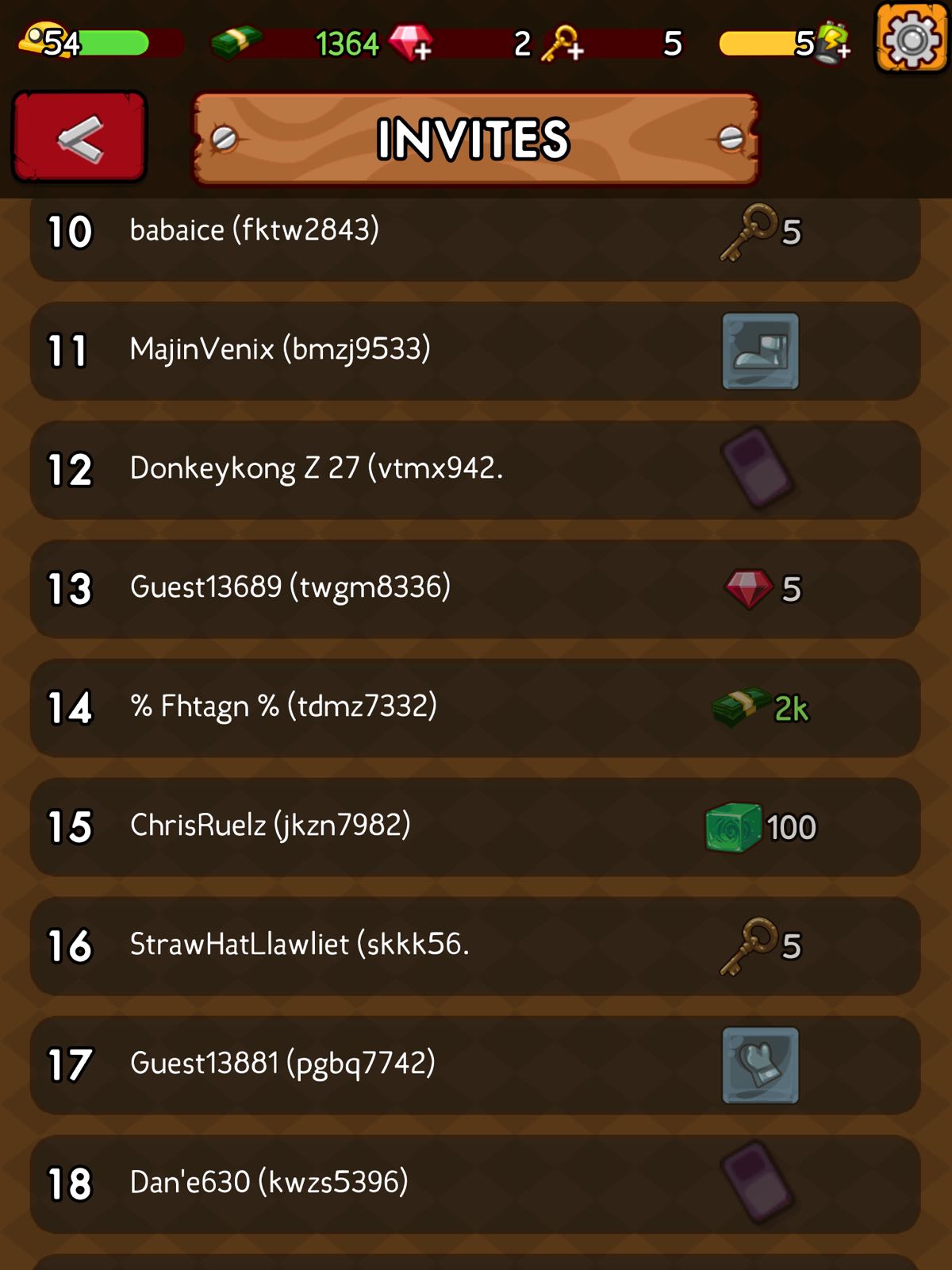Tap the Guest13689 invite row

click(475, 589)
